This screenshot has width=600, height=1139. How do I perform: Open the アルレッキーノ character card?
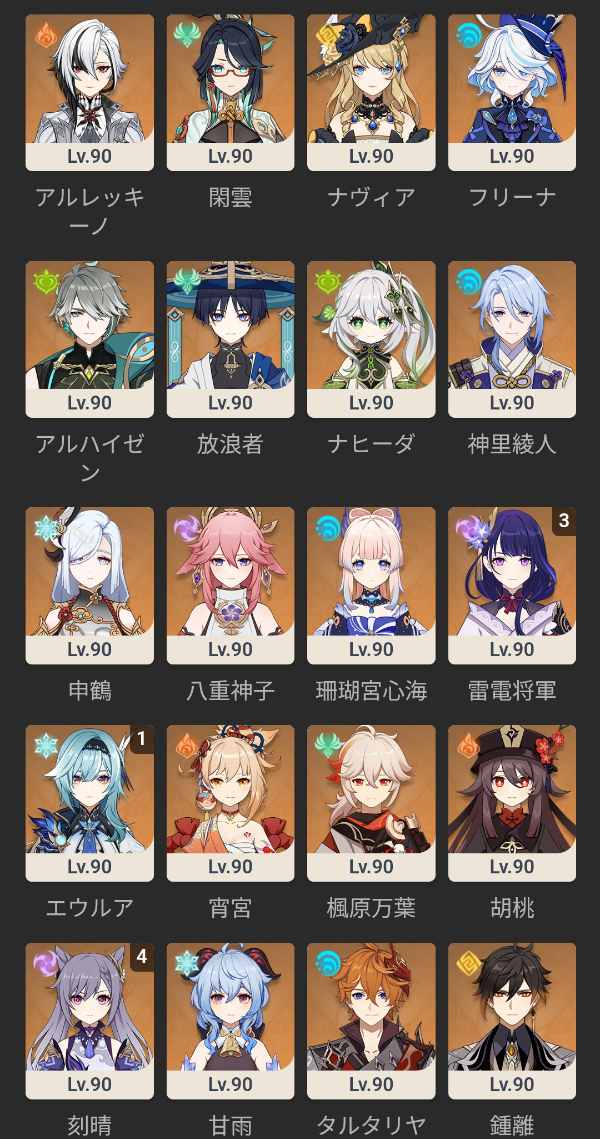(x=90, y=92)
